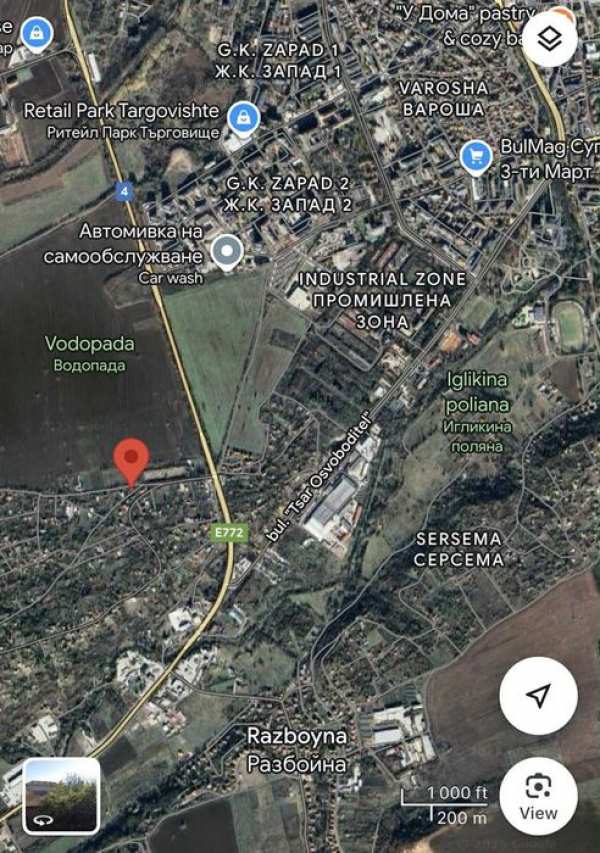Select the Retail Park Targovishte marker
The width and height of the screenshot is (600, 853).
242,118
